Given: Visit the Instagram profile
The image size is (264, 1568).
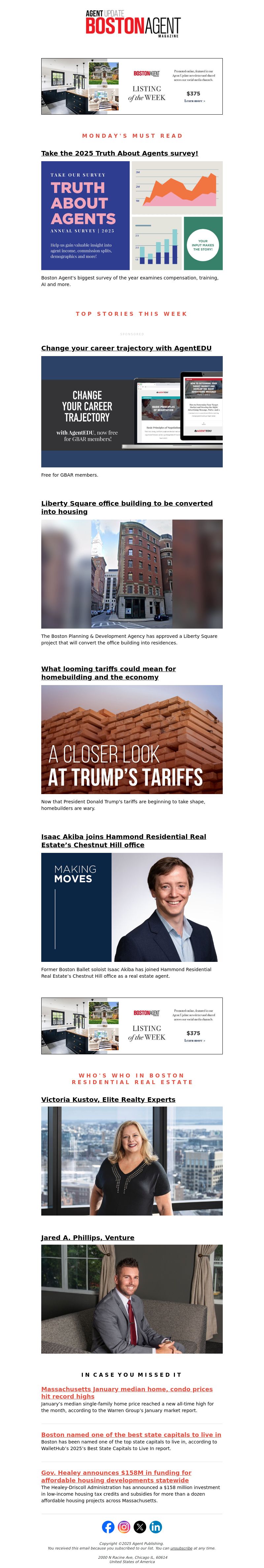Looking at the screenshot, I should click(123, 1527).
